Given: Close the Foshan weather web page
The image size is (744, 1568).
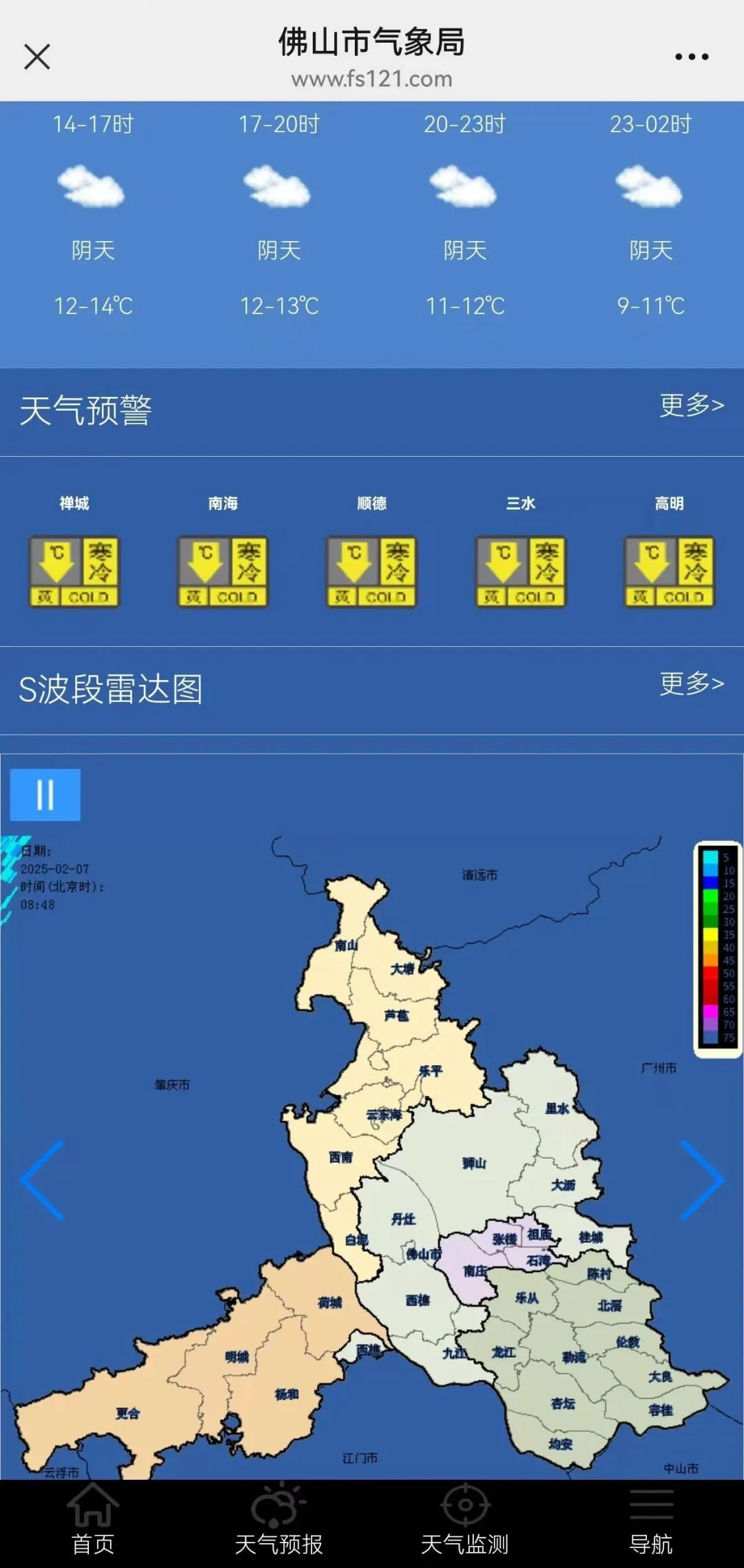Looking at the screenshot, I should (x=37, y=56).
